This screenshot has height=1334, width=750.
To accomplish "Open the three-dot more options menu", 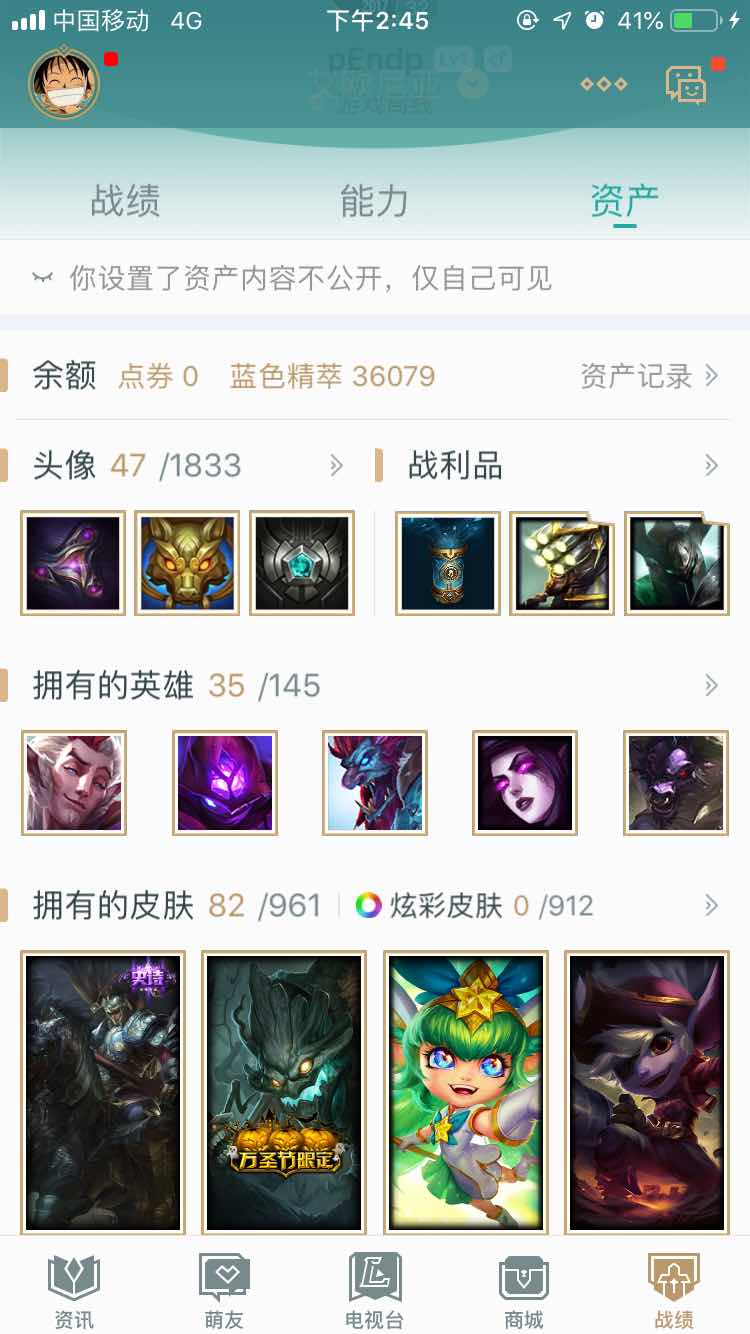I will tap(603, 84).
